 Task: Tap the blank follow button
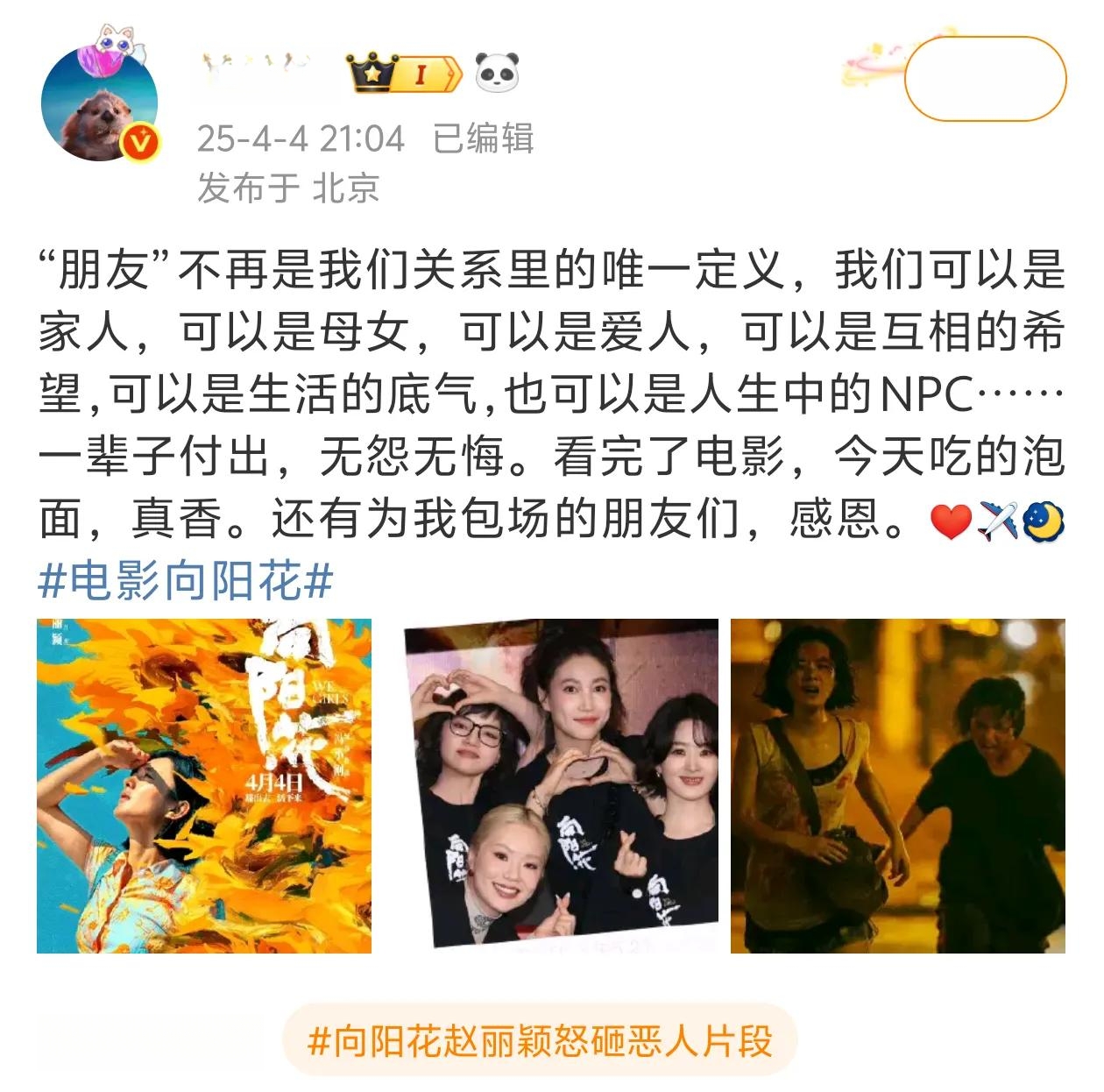[x=985, y=79]
